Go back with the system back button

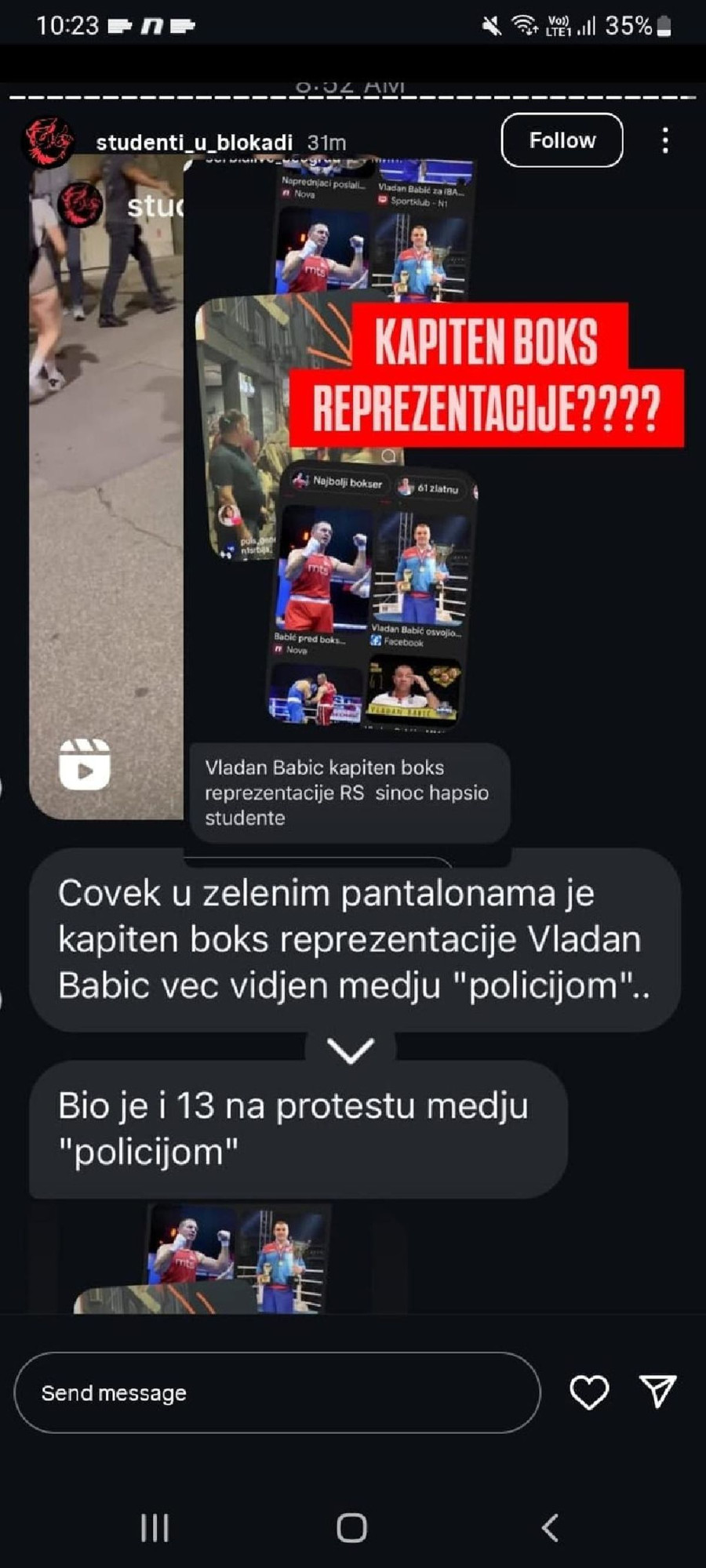pos(551,1527)
